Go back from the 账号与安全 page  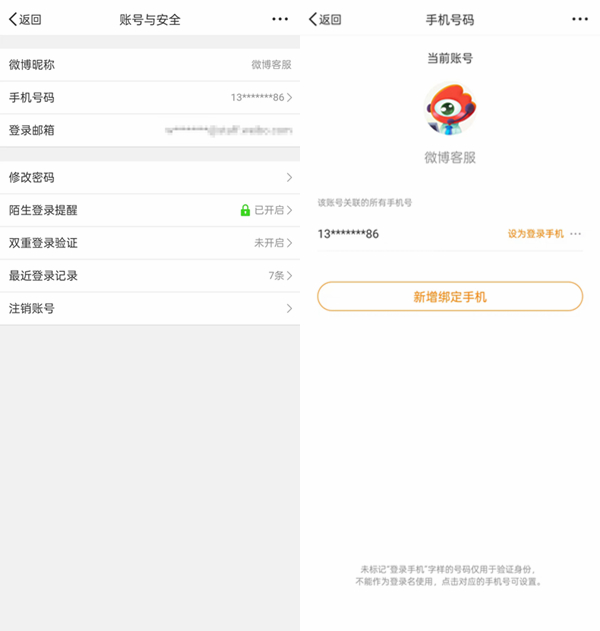tap(24, 19)
